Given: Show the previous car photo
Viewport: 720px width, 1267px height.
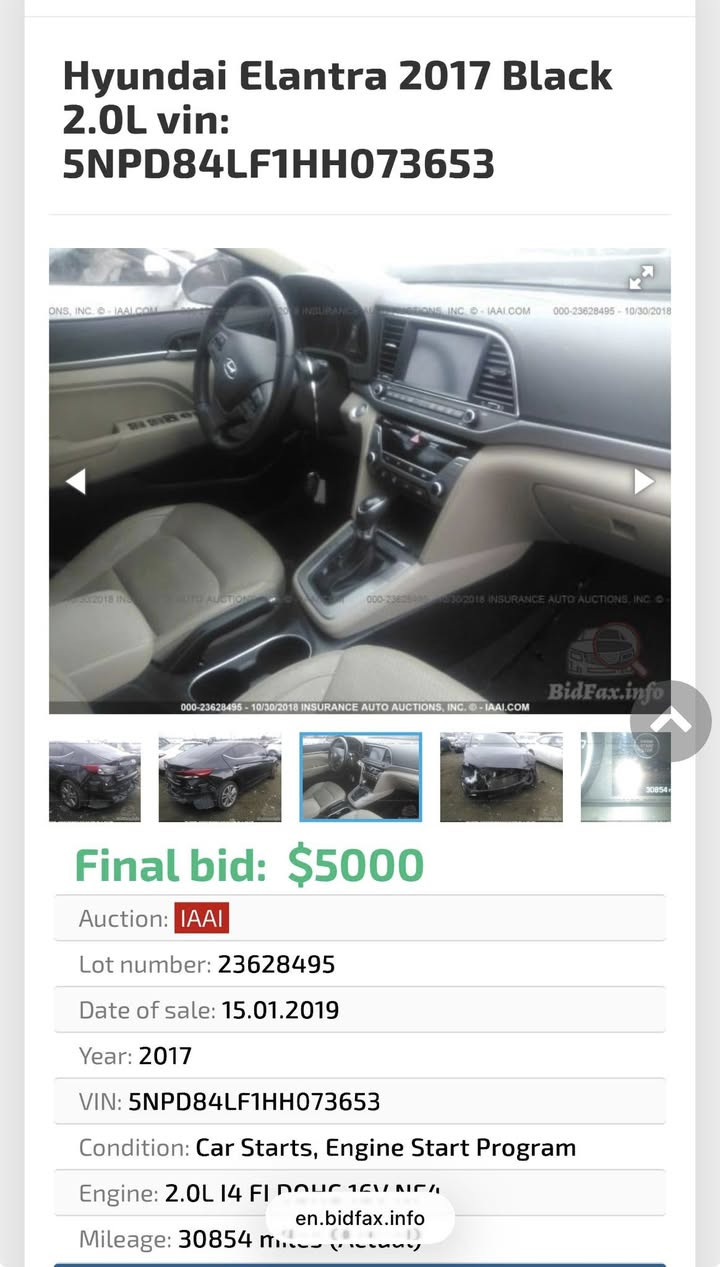Looking at the screenshot, I should 75,482.
